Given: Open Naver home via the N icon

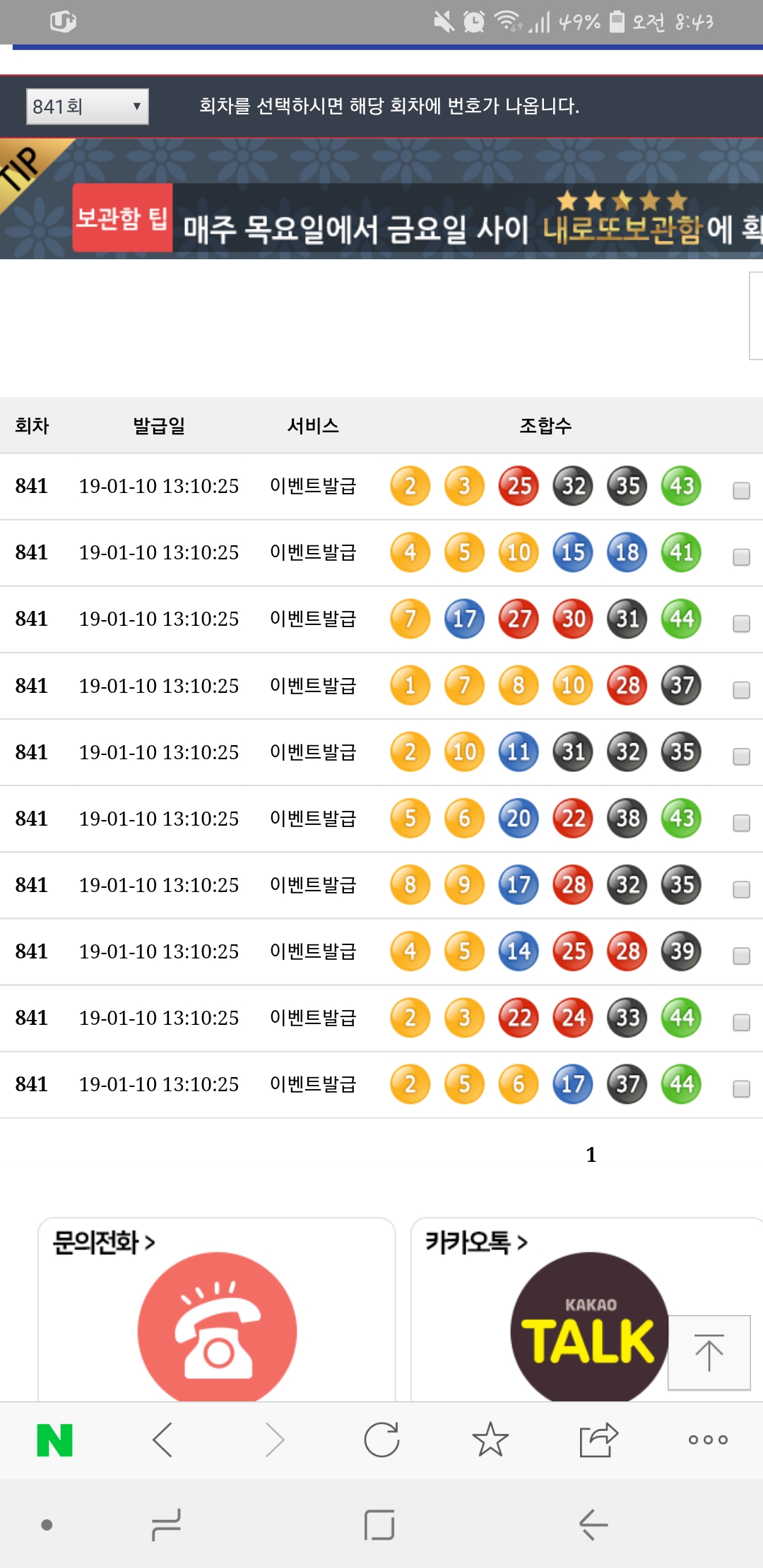Looking at the screenshot, I should (x=54, y=1440).
